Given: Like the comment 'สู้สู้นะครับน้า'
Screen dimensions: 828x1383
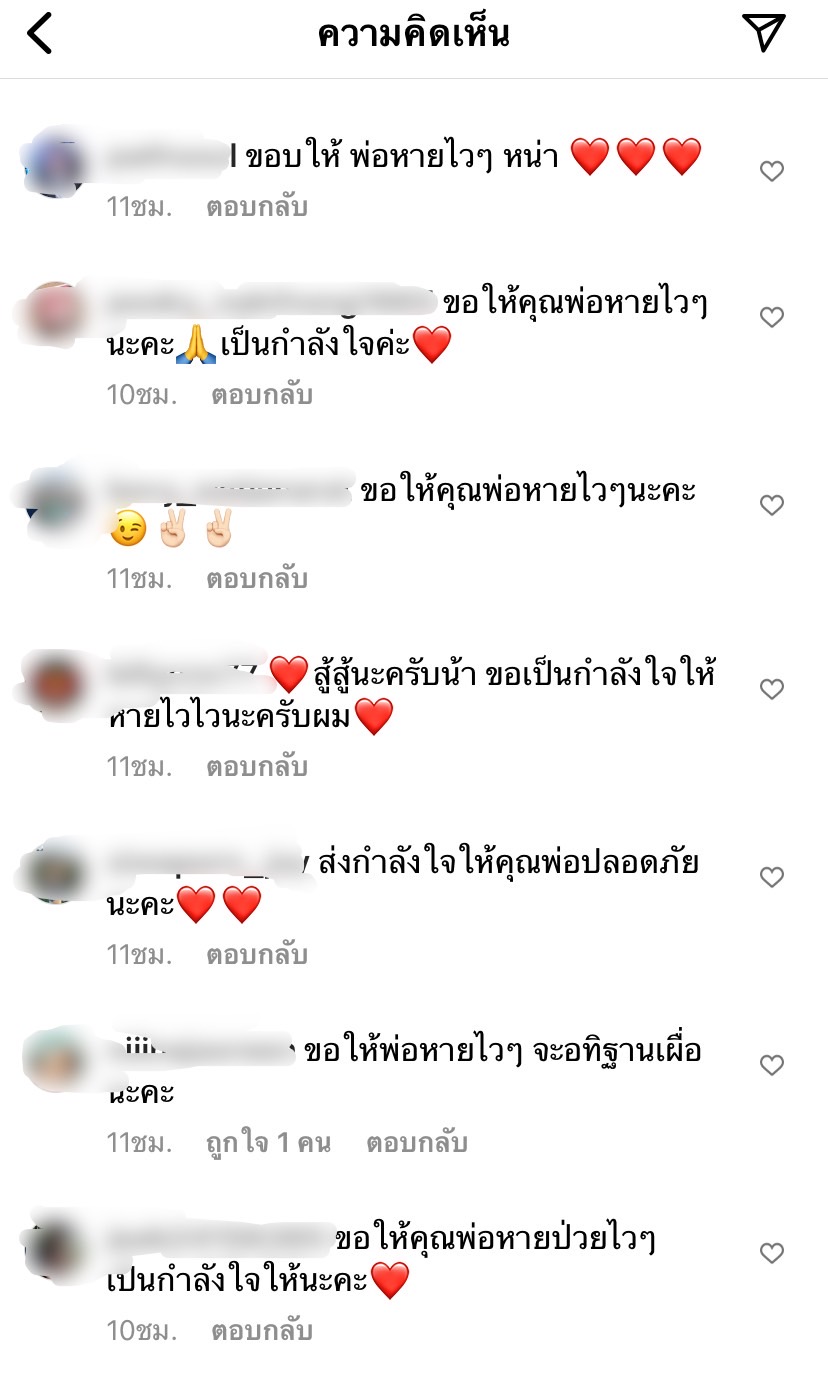Looking at the screenshot, I should 771,689.
